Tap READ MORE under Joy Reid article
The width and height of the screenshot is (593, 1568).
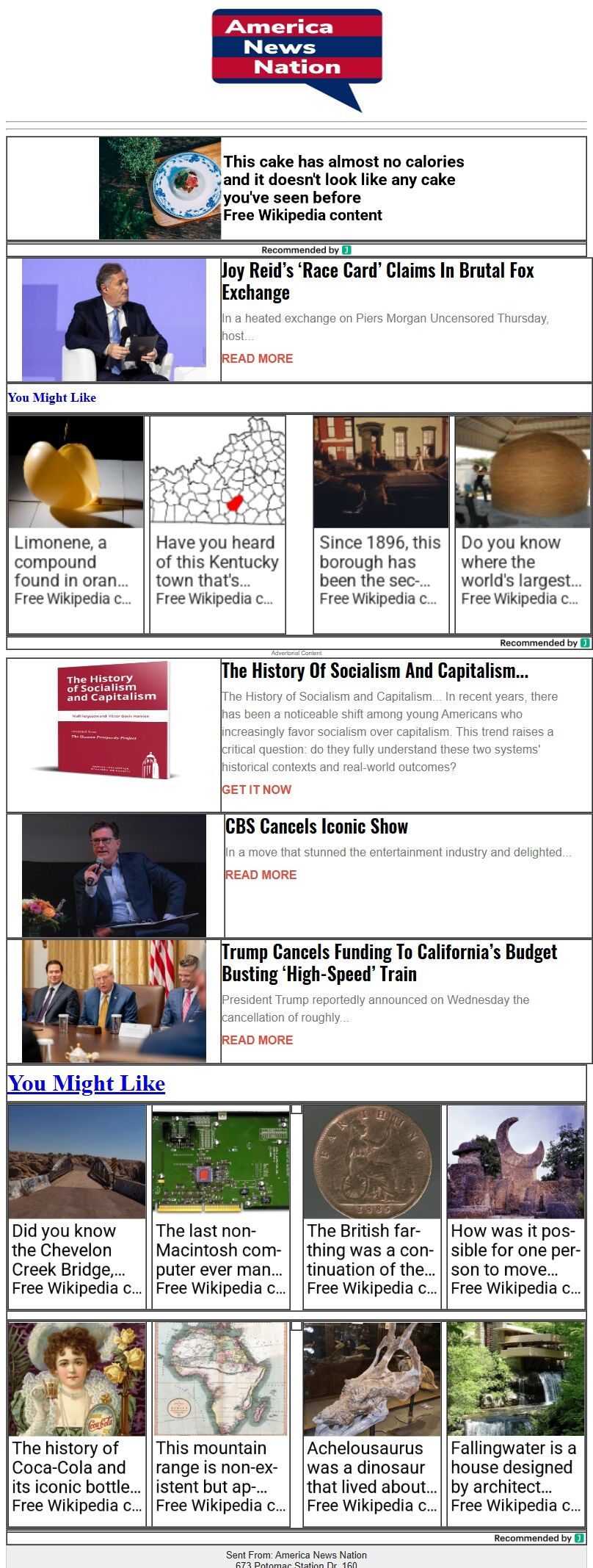[x=257, y=358]
